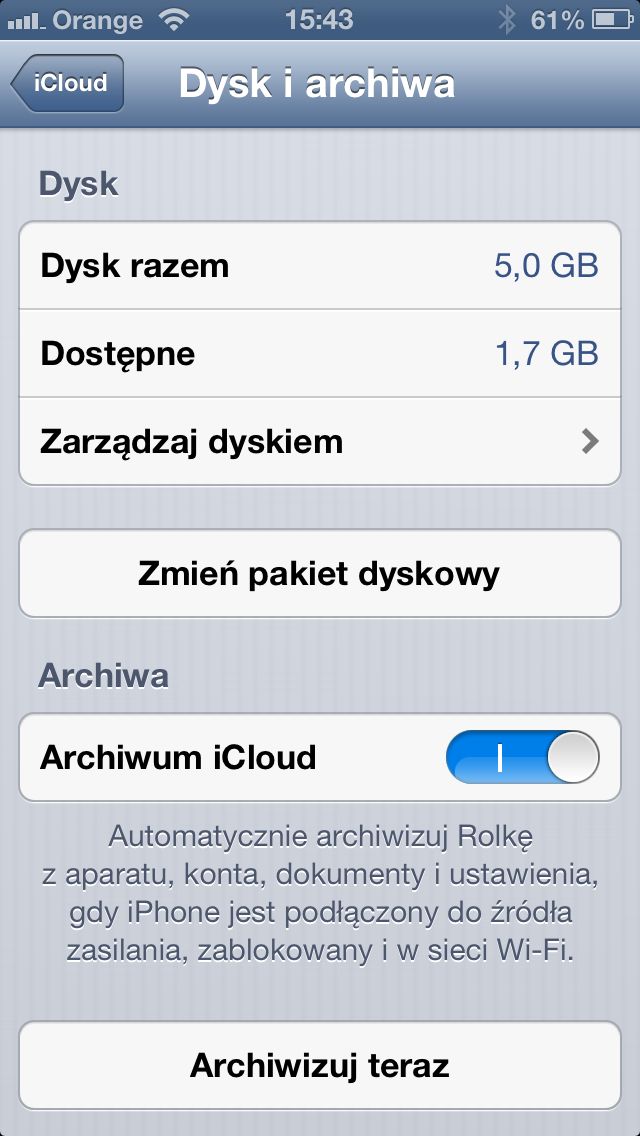Go back to iCloud settings
The image size is (640, 1136).
[x=68, y=83]
